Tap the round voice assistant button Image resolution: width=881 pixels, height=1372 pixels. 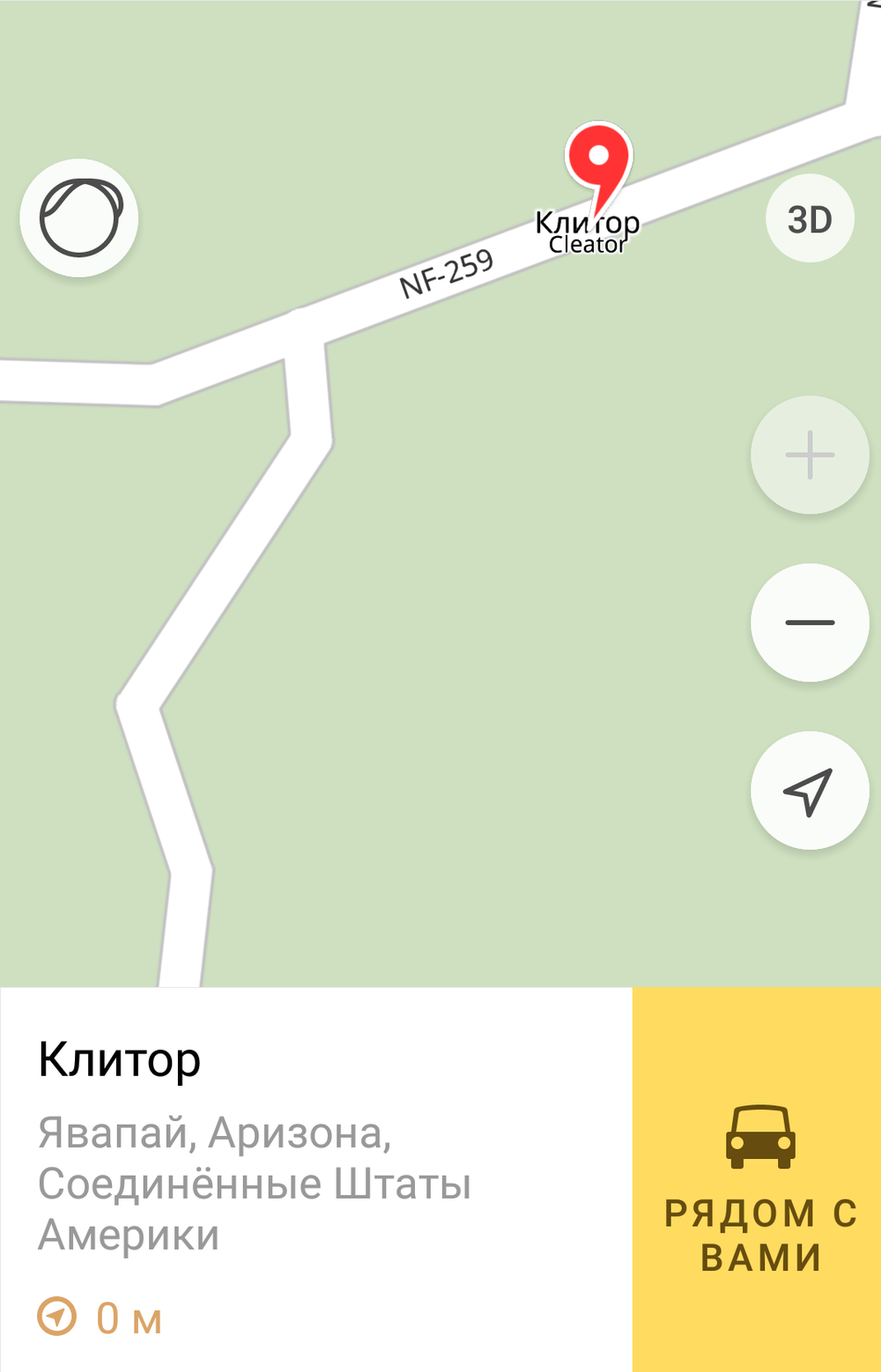coord(79,218)
